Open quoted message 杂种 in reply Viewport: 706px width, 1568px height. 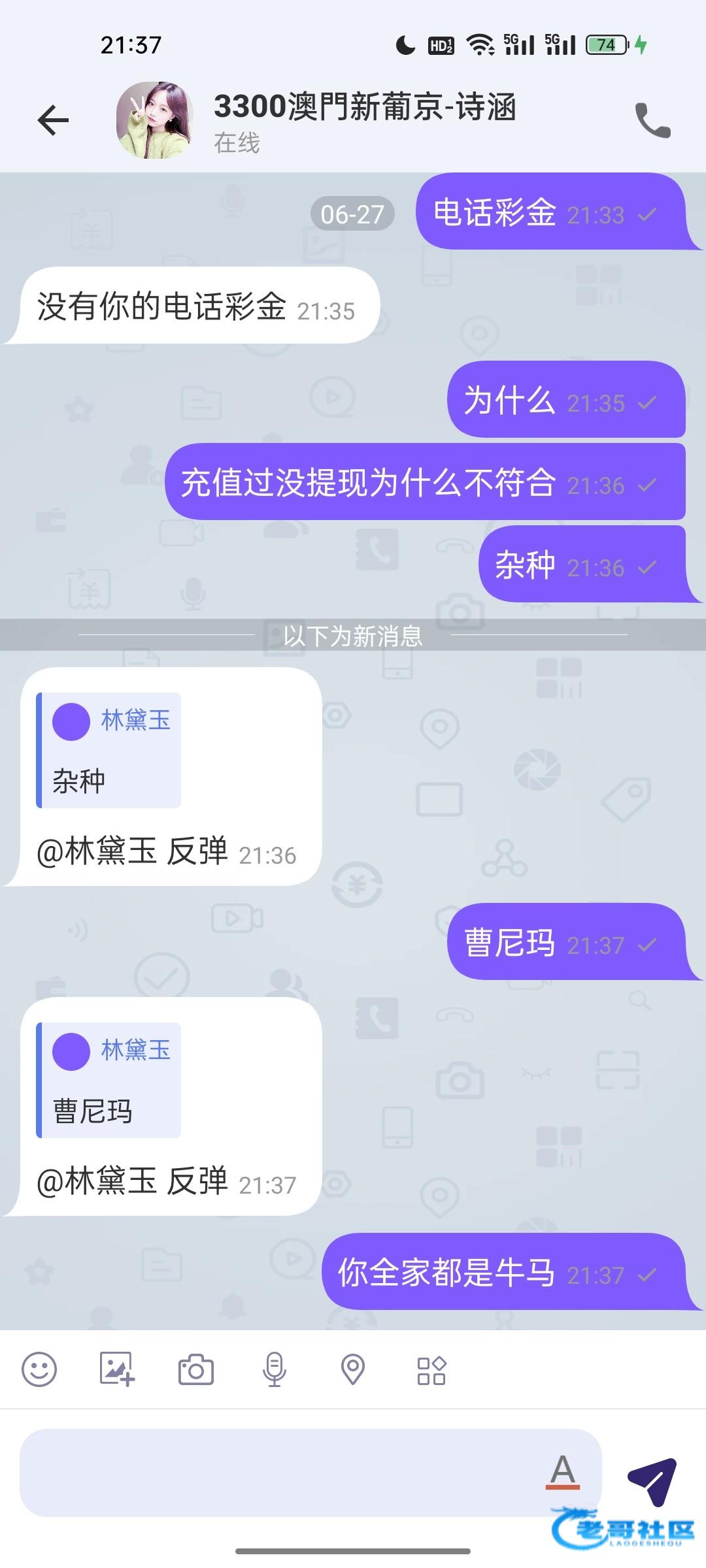click(109, 751)
